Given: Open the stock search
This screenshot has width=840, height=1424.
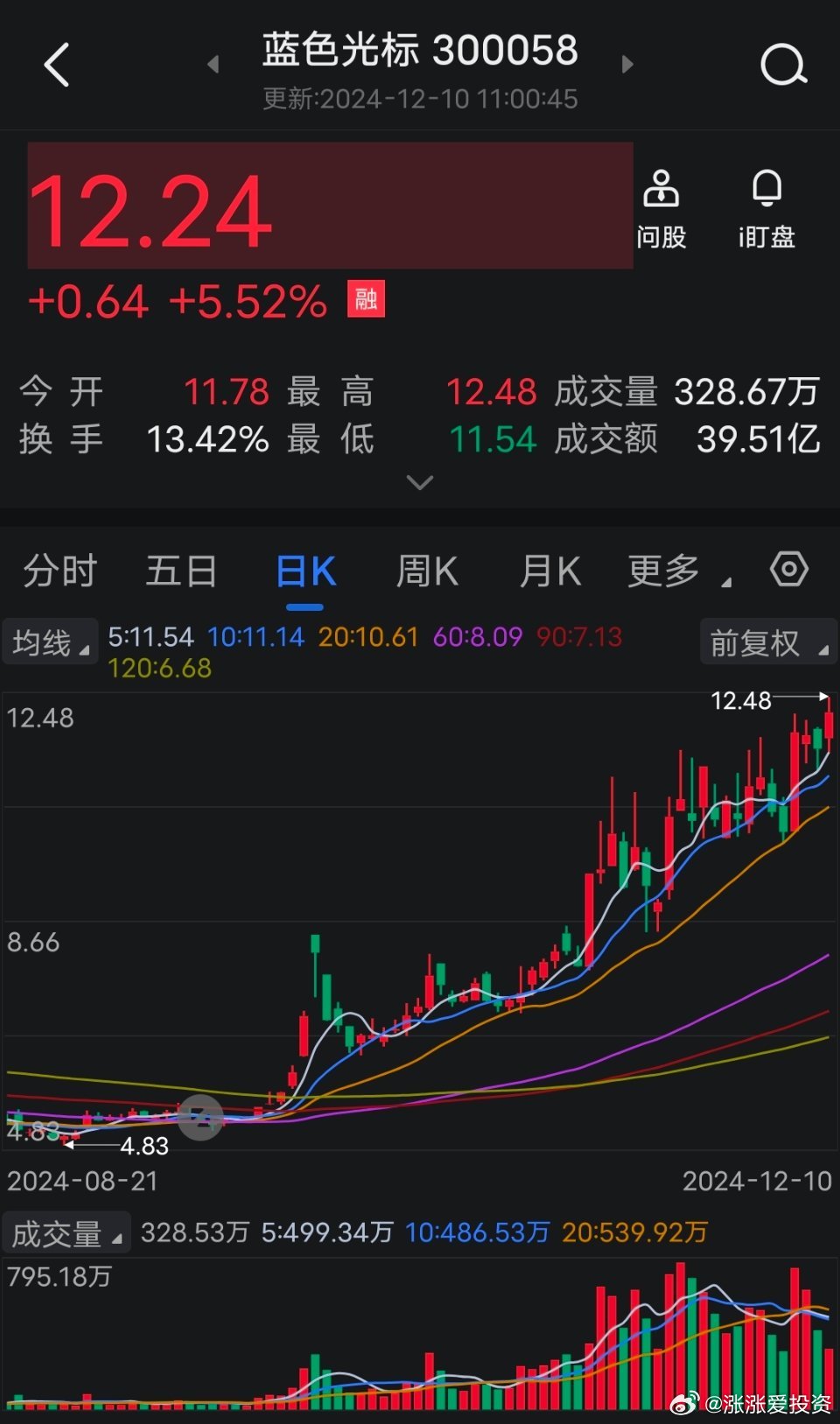Looking at the screenshot, I should (782, 66).
